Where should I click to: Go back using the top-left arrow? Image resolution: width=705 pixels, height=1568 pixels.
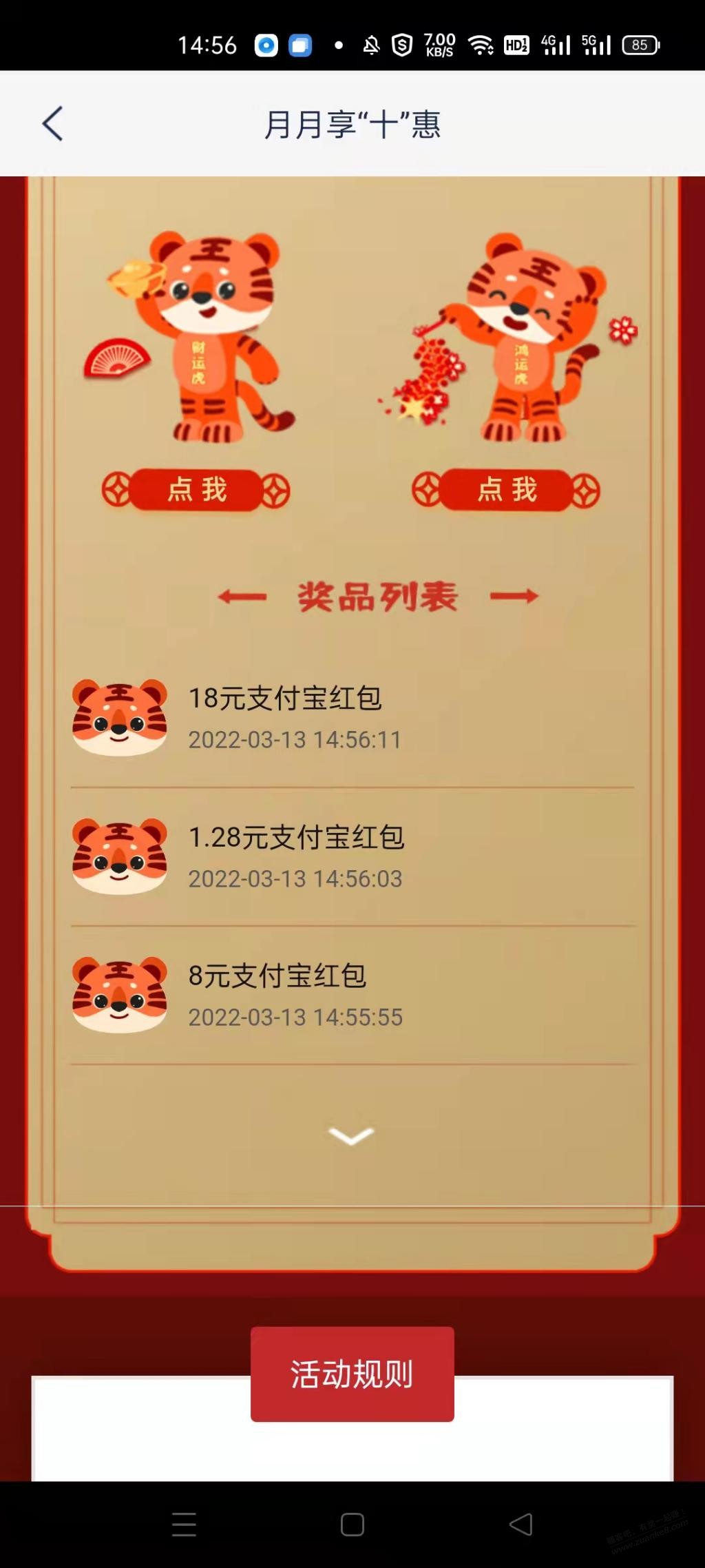pyautogui.click(x=53, y=124)
